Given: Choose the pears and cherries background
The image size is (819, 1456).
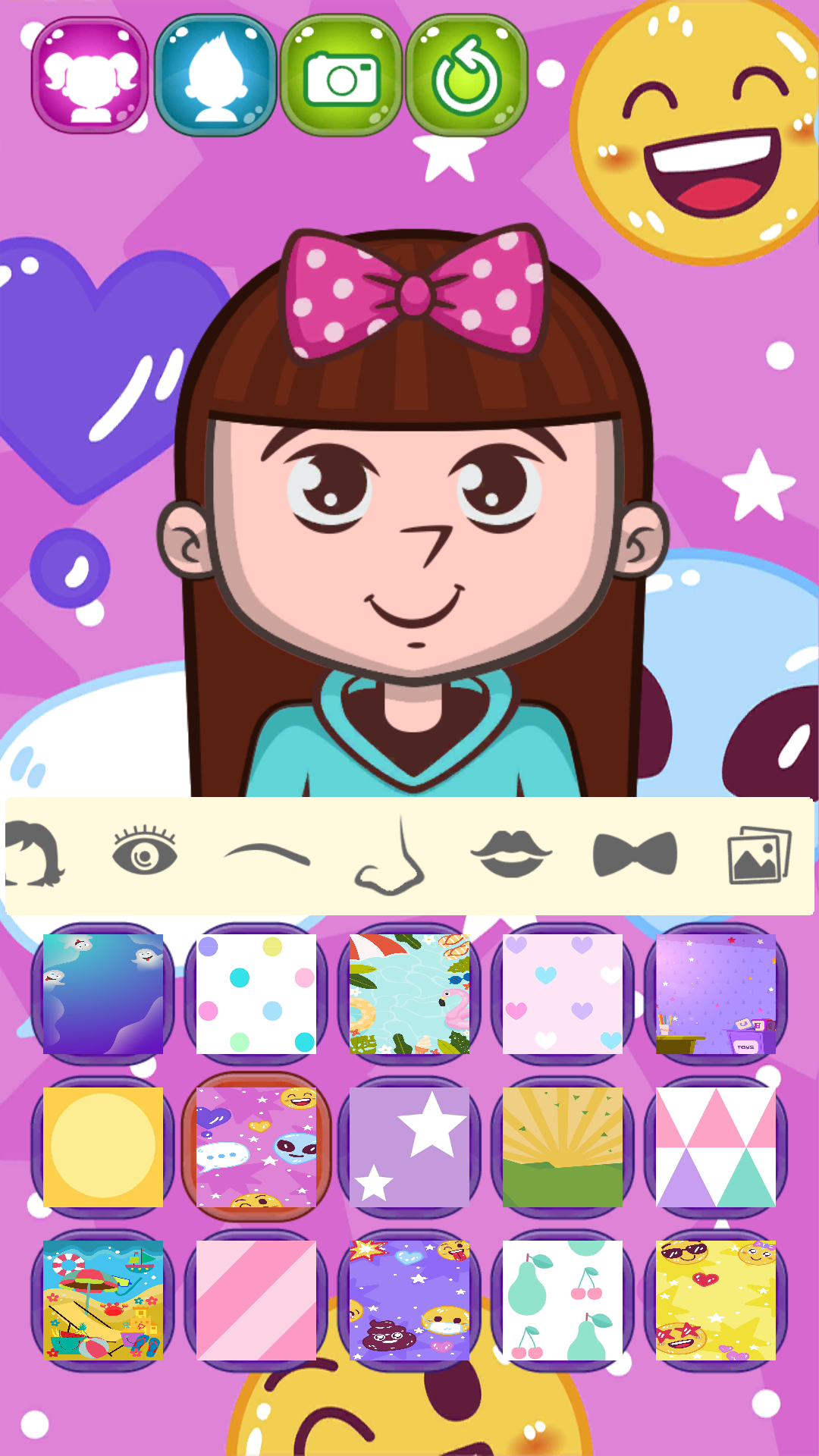Looking at the screenshot, I should (563, 1300).
